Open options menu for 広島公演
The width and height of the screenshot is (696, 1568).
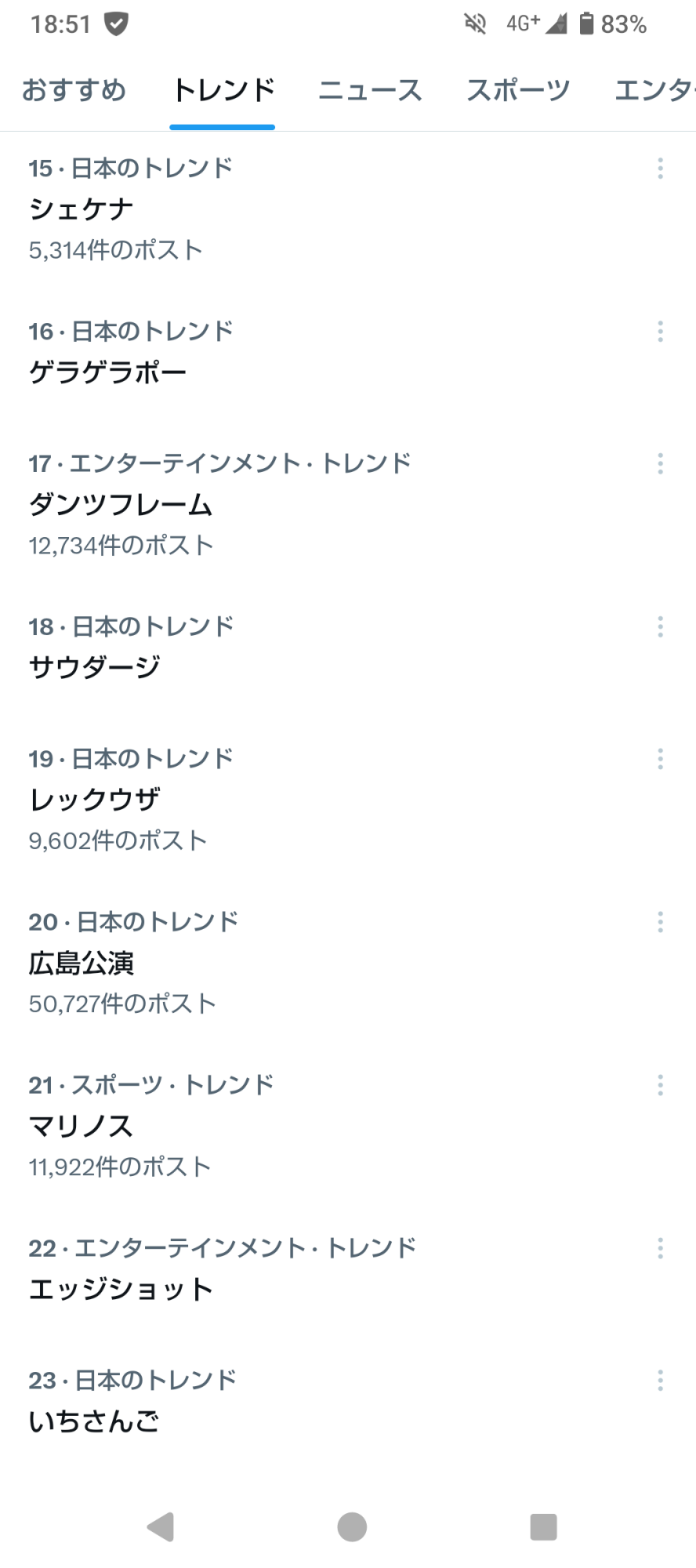click(x=661, y=922)
